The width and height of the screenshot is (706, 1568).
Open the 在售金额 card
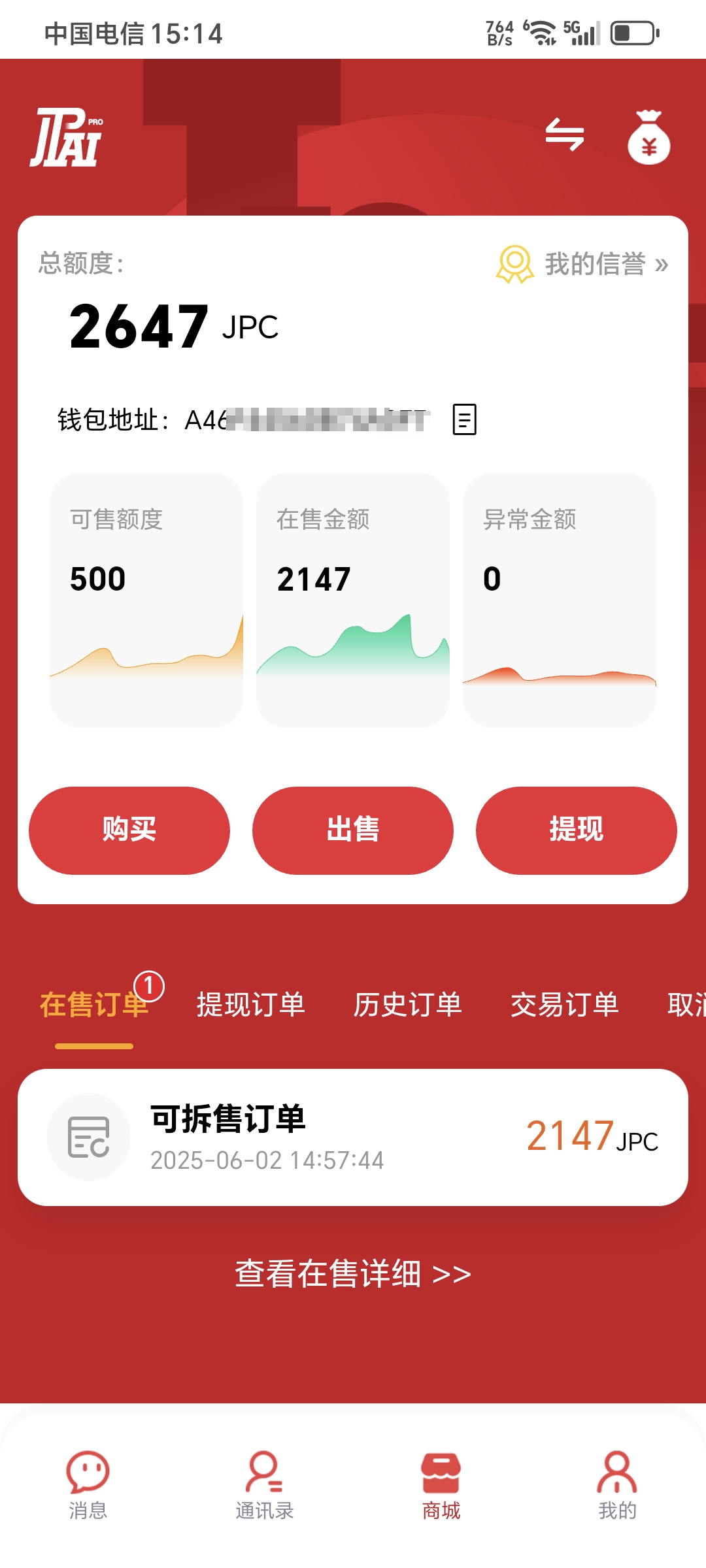pyautogui.click(x=353, y=600)
